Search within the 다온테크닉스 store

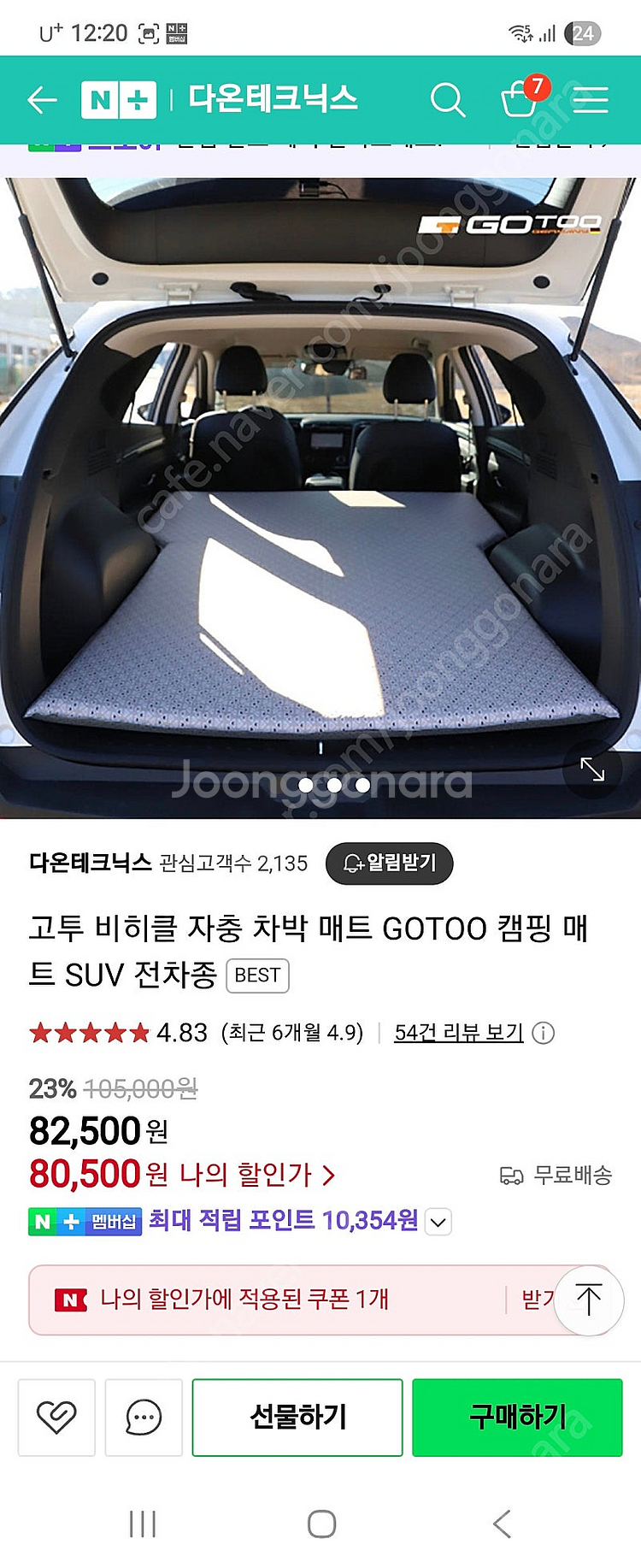point(447,100)
